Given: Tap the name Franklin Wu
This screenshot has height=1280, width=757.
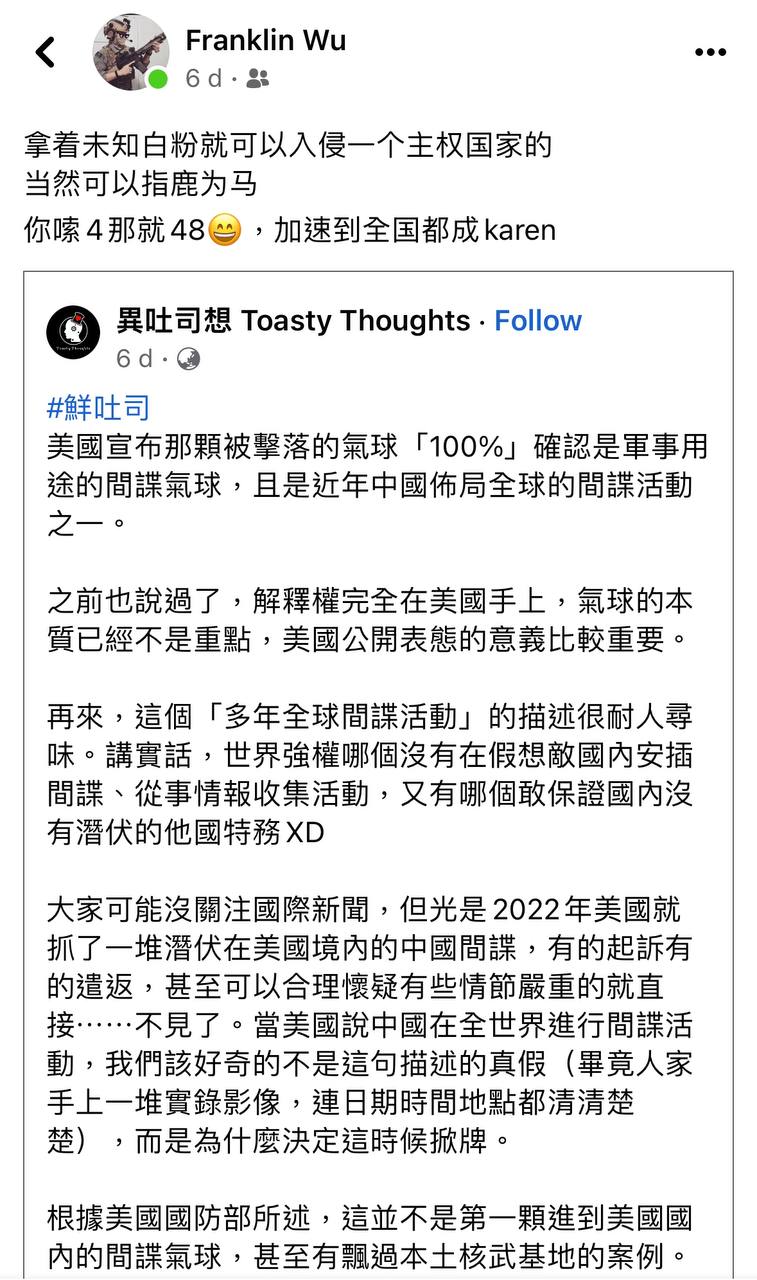Looking at the screenshot, I should tap(266, 40).
